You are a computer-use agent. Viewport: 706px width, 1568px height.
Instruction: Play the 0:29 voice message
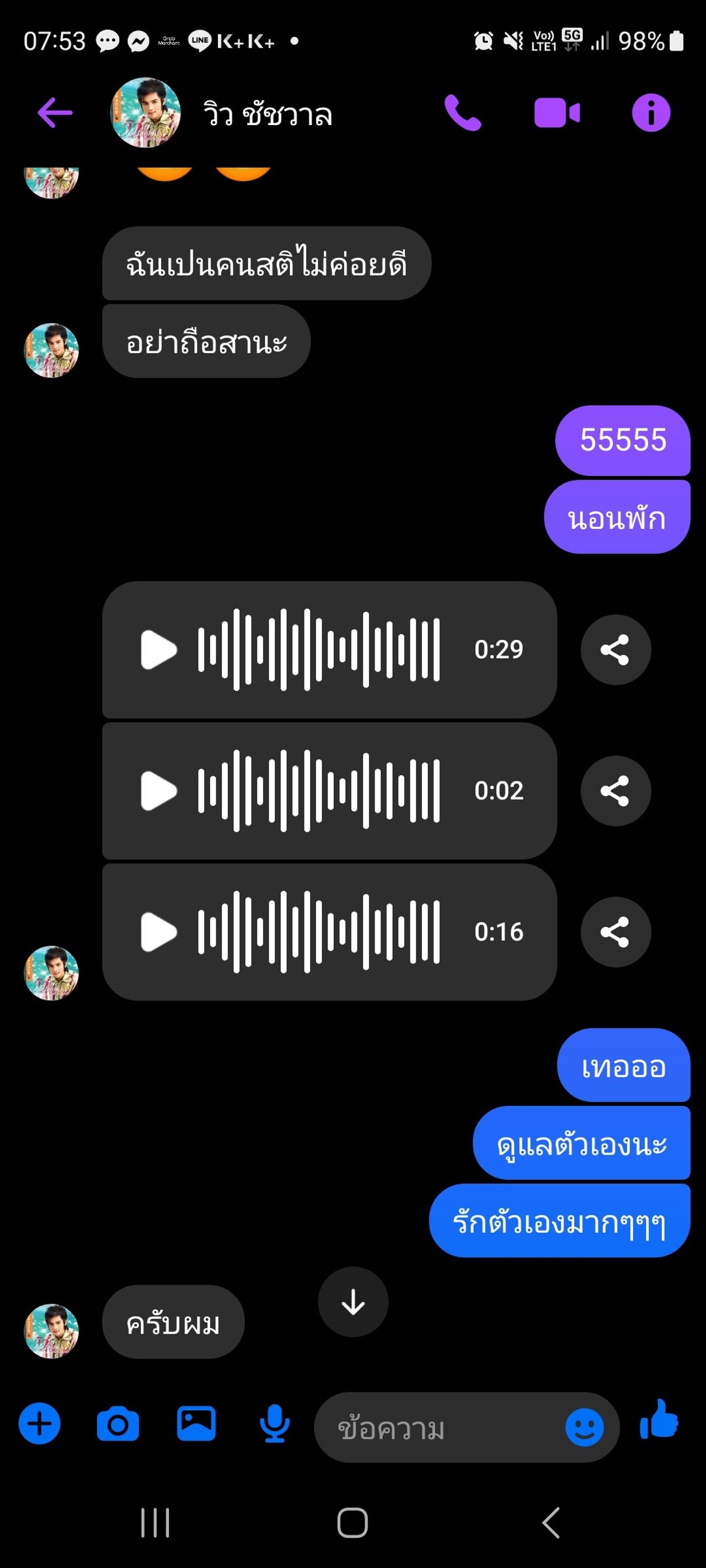(158, 649)
